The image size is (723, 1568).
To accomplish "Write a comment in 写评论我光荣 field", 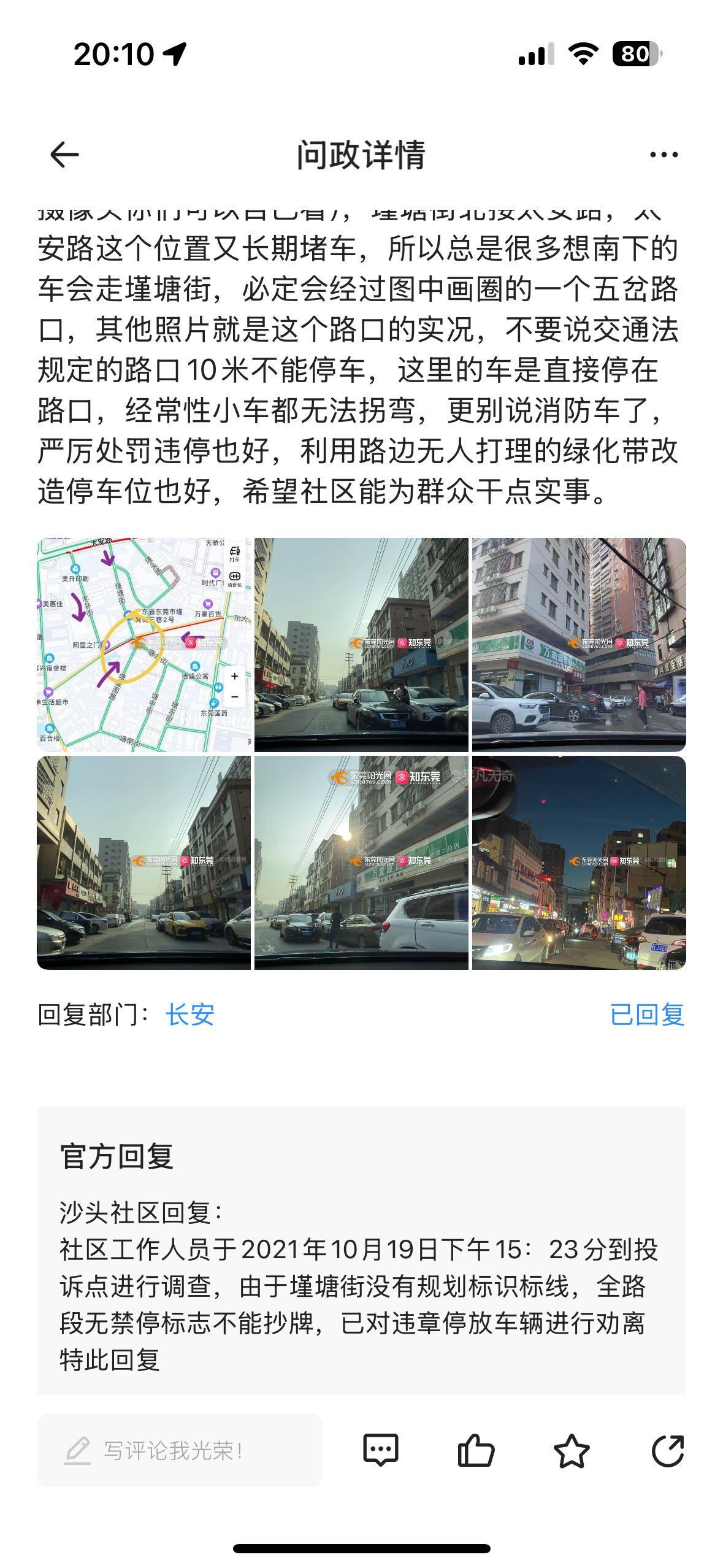I will coord(179,1450).
